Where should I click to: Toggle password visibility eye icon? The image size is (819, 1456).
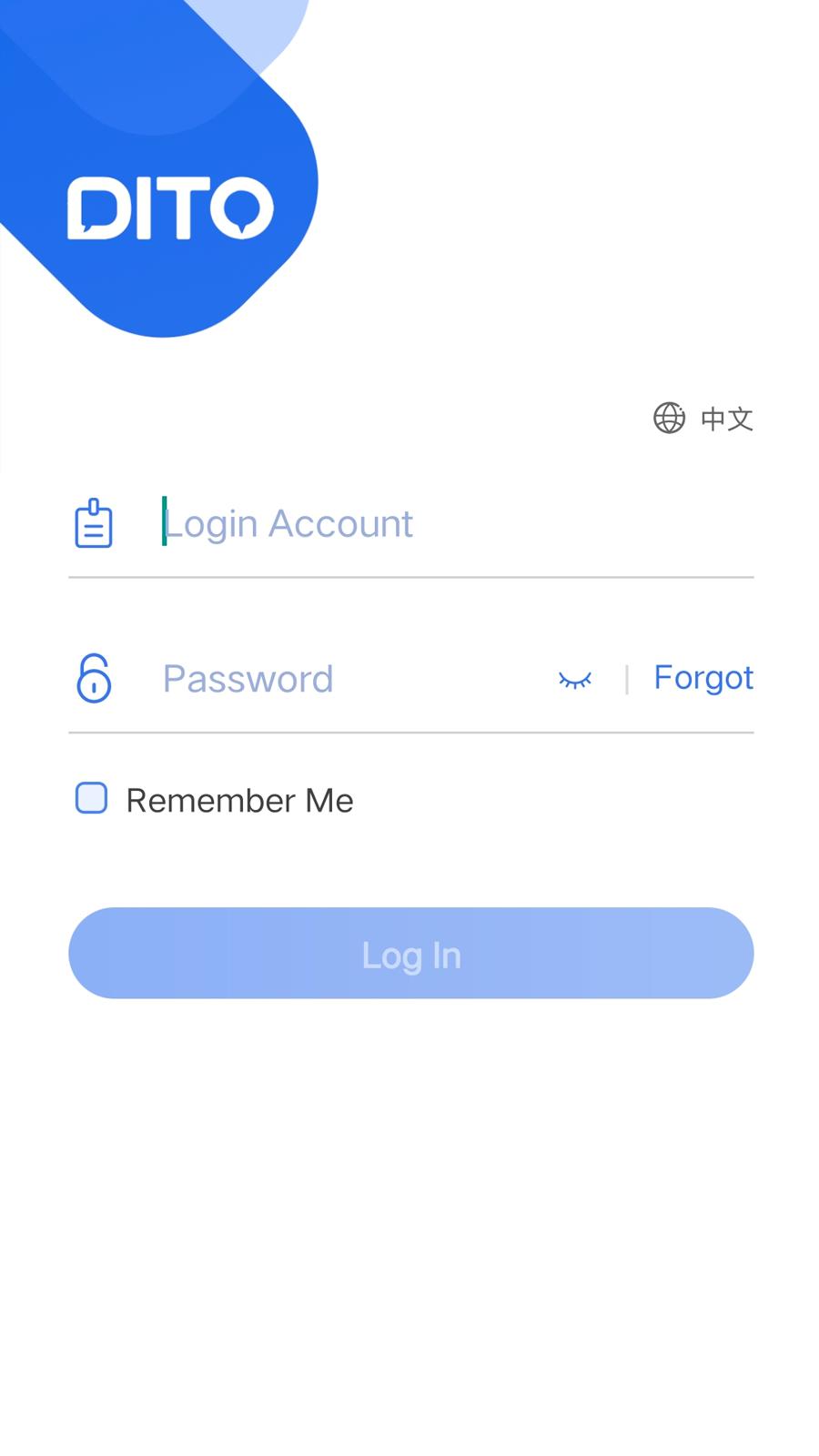pyautogui.click(x=575, y=680)
